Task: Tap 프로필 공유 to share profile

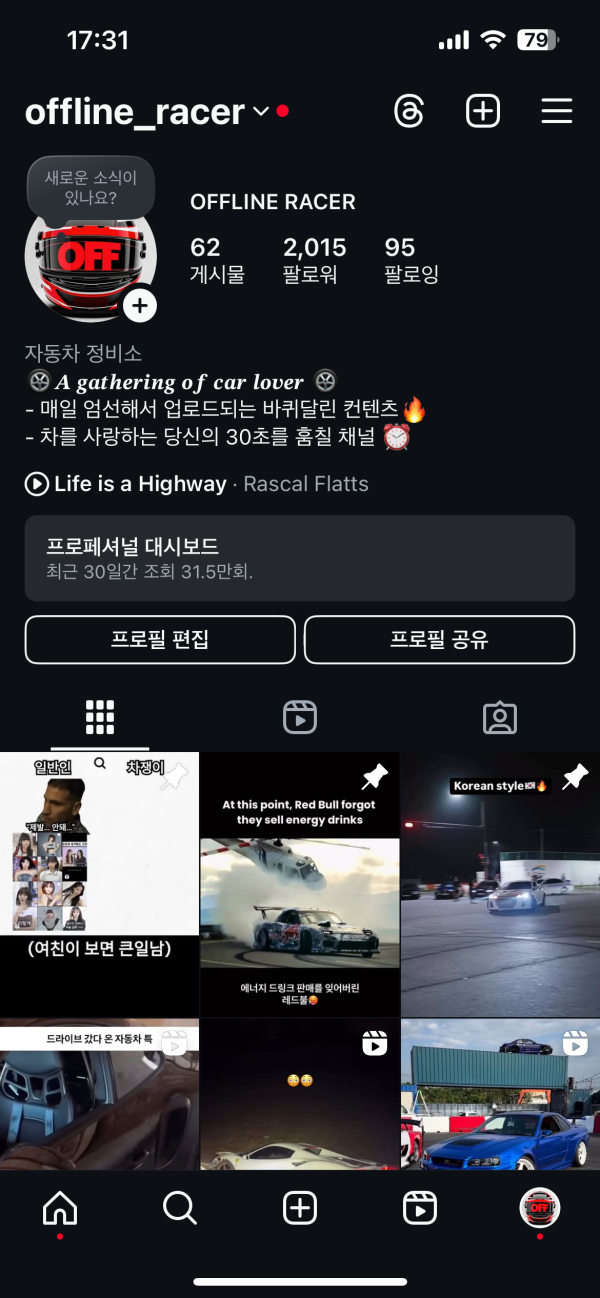Action: (439, 640)
